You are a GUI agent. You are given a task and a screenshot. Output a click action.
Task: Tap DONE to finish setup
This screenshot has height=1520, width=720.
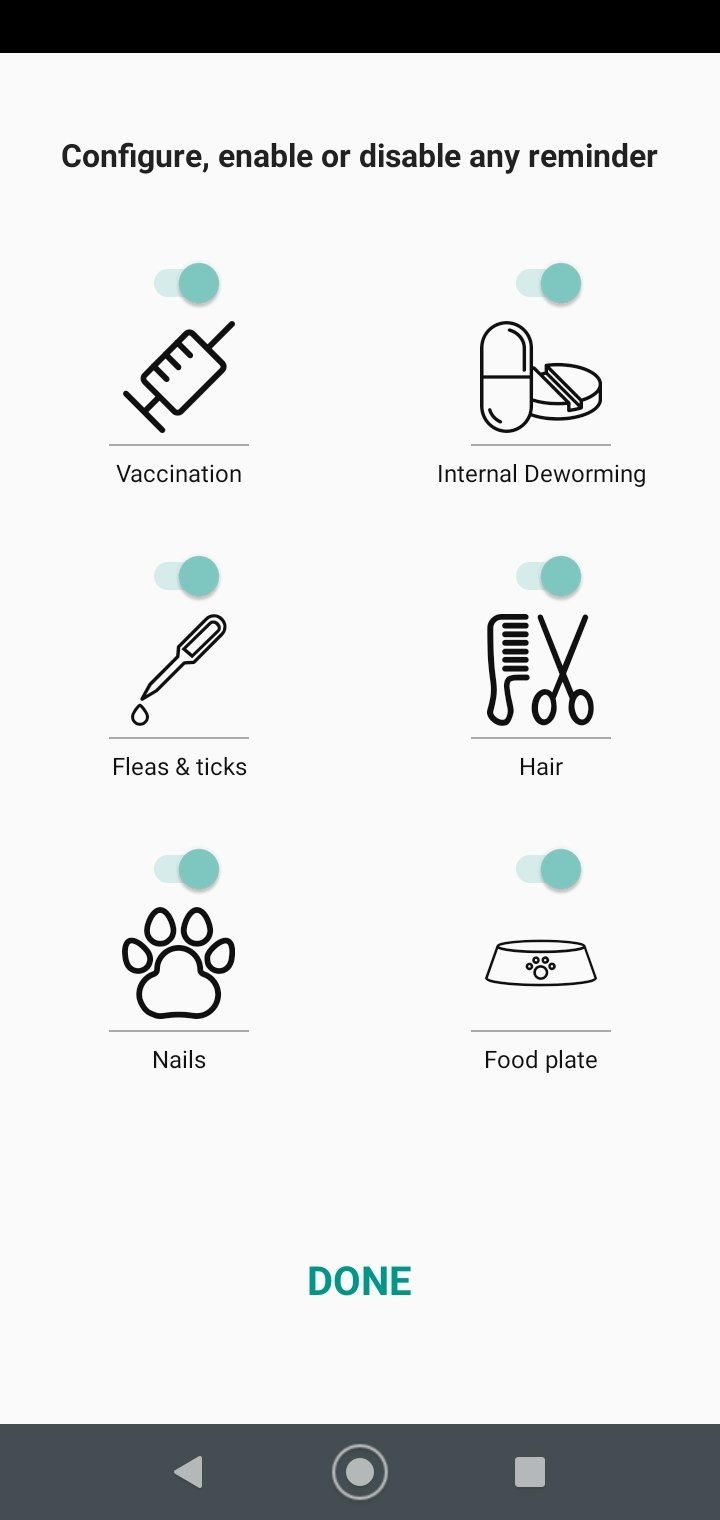[x=360, y=1281]
